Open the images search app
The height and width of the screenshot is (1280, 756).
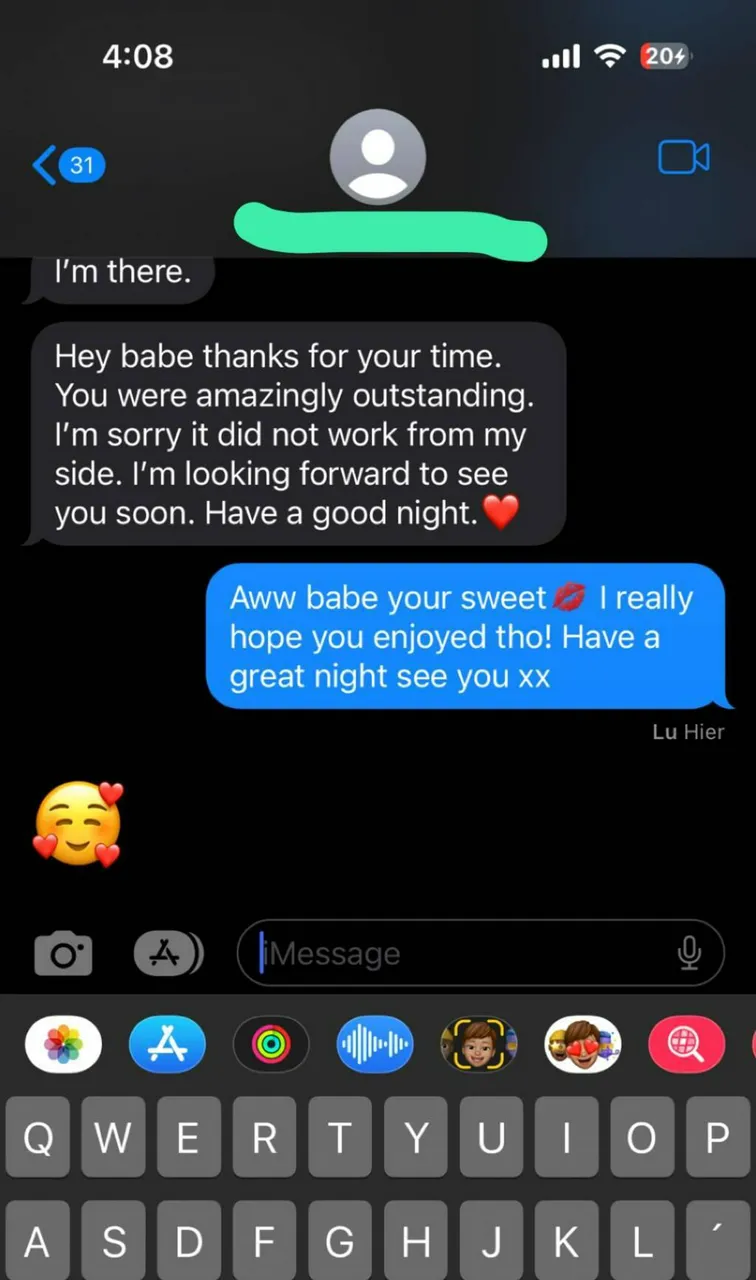(686, 1045)
